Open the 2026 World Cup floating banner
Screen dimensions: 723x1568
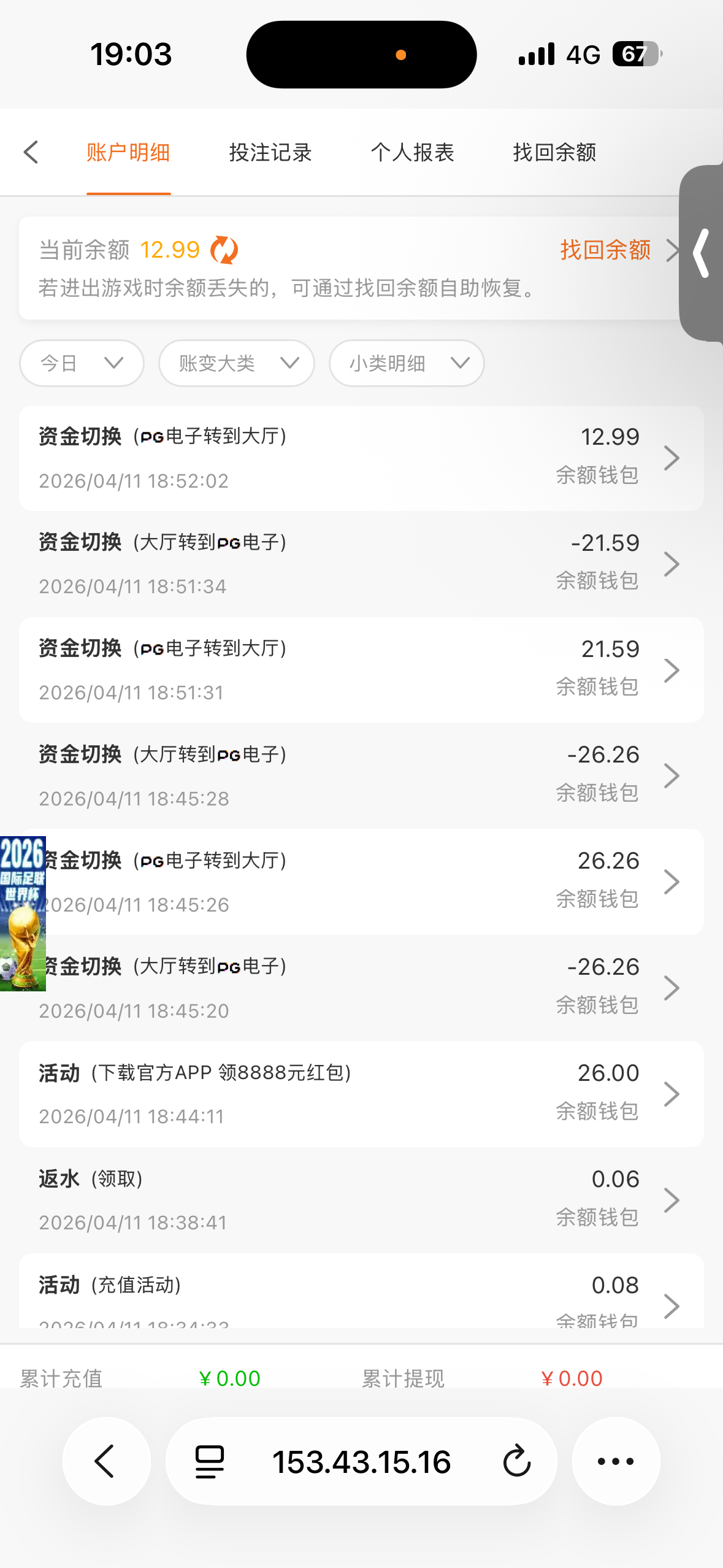23,913
